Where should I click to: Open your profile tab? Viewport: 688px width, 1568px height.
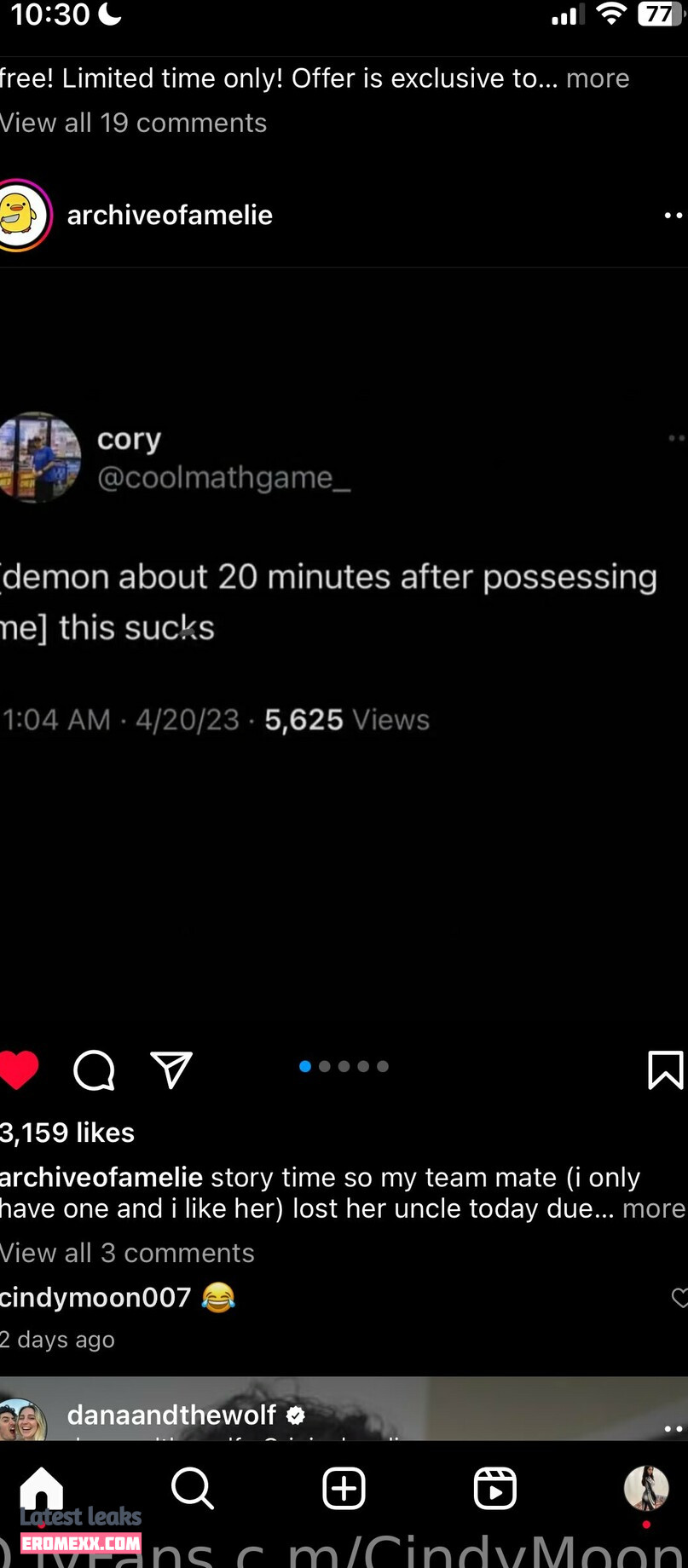(x=645, y=1489)
